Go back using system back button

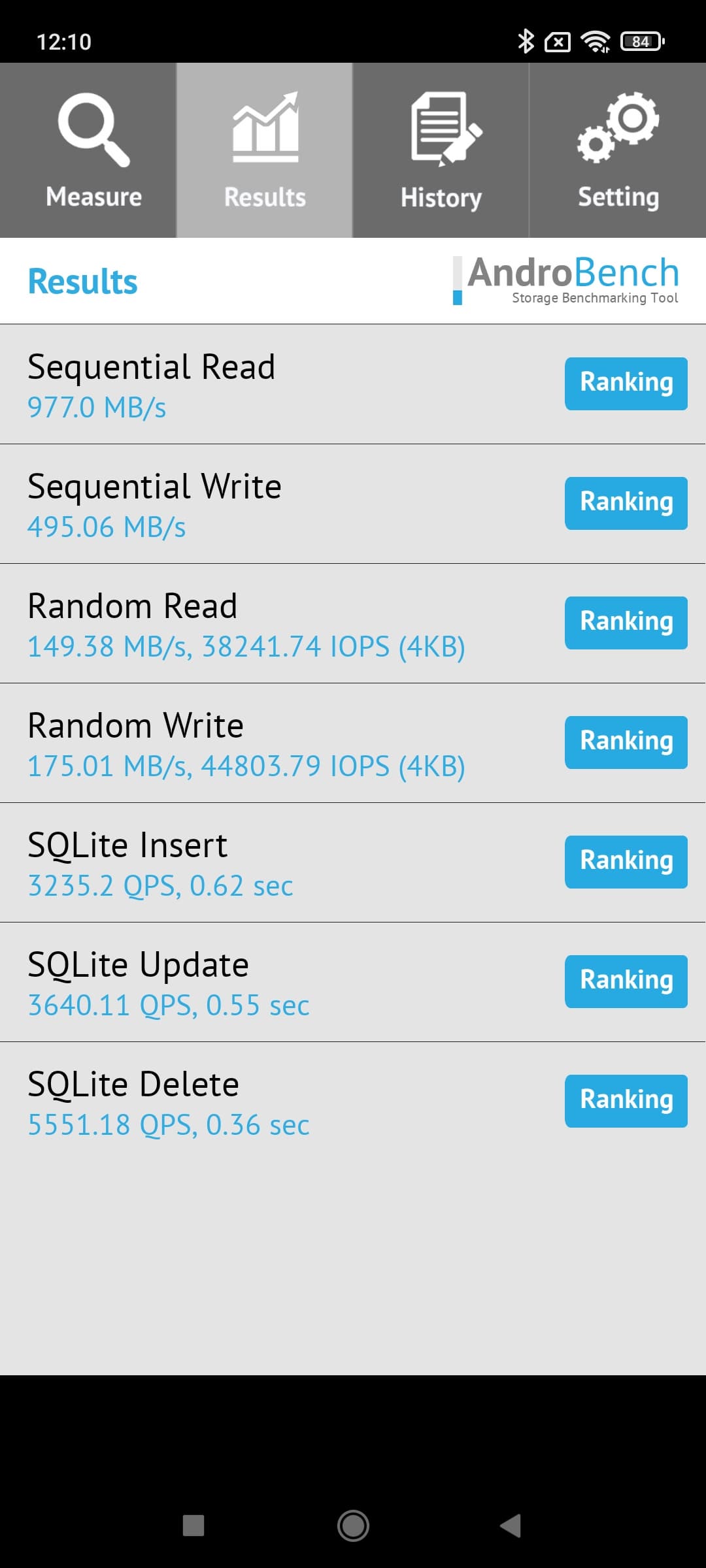[x=511, y=1526]
